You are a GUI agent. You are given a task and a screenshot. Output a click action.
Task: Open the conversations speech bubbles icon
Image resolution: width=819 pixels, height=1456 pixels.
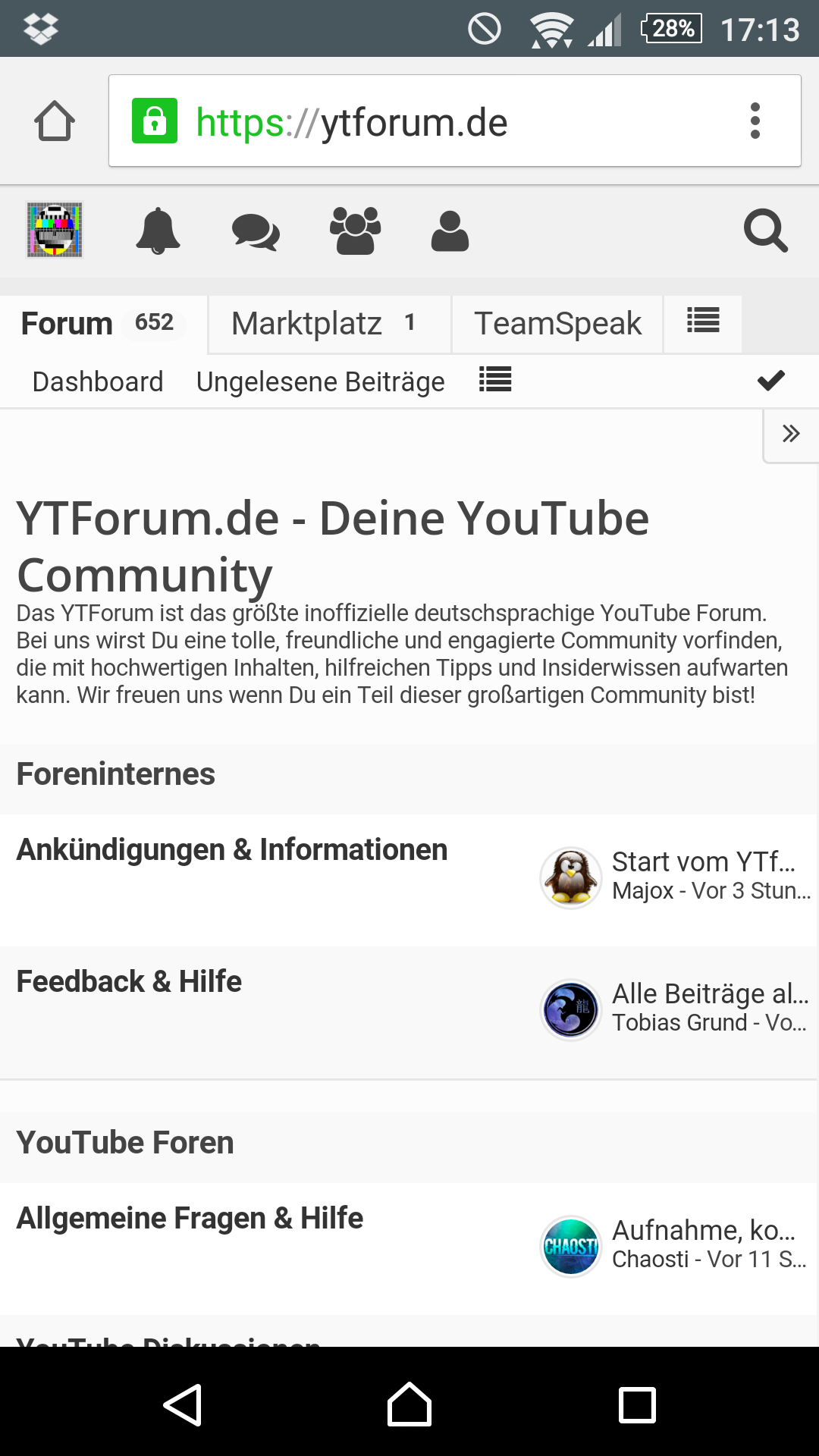click(256, 231)
